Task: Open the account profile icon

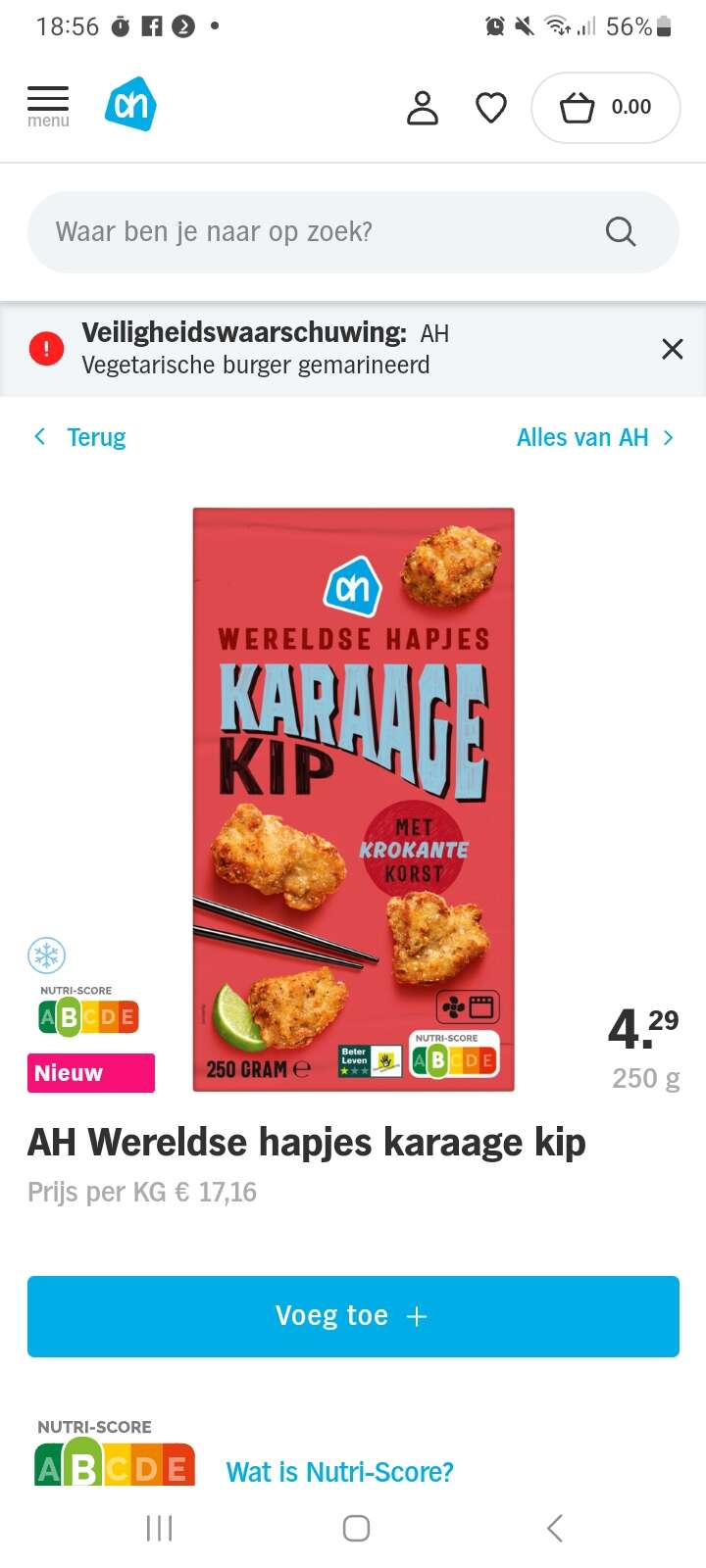Action: (423, 108)
